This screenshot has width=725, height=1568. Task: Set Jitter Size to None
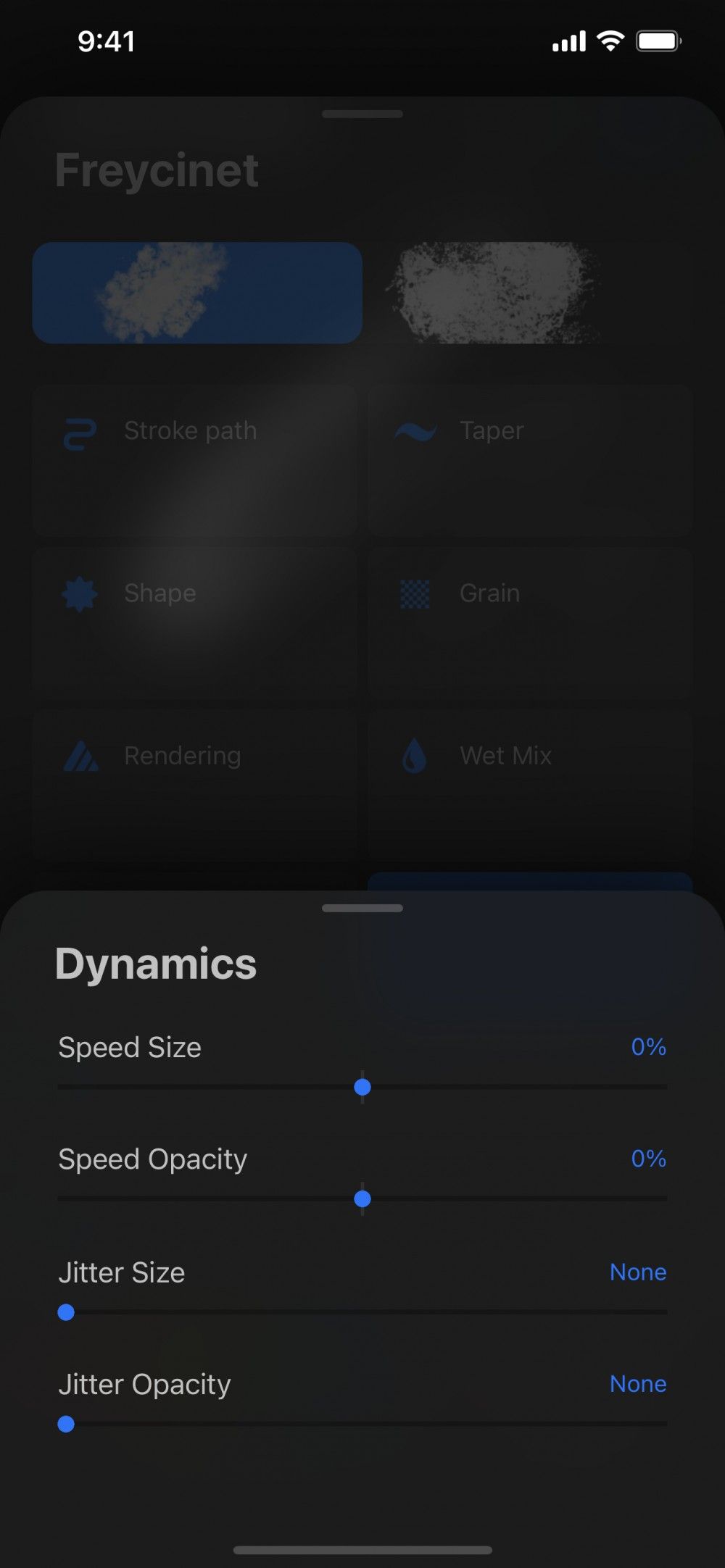638,1272
